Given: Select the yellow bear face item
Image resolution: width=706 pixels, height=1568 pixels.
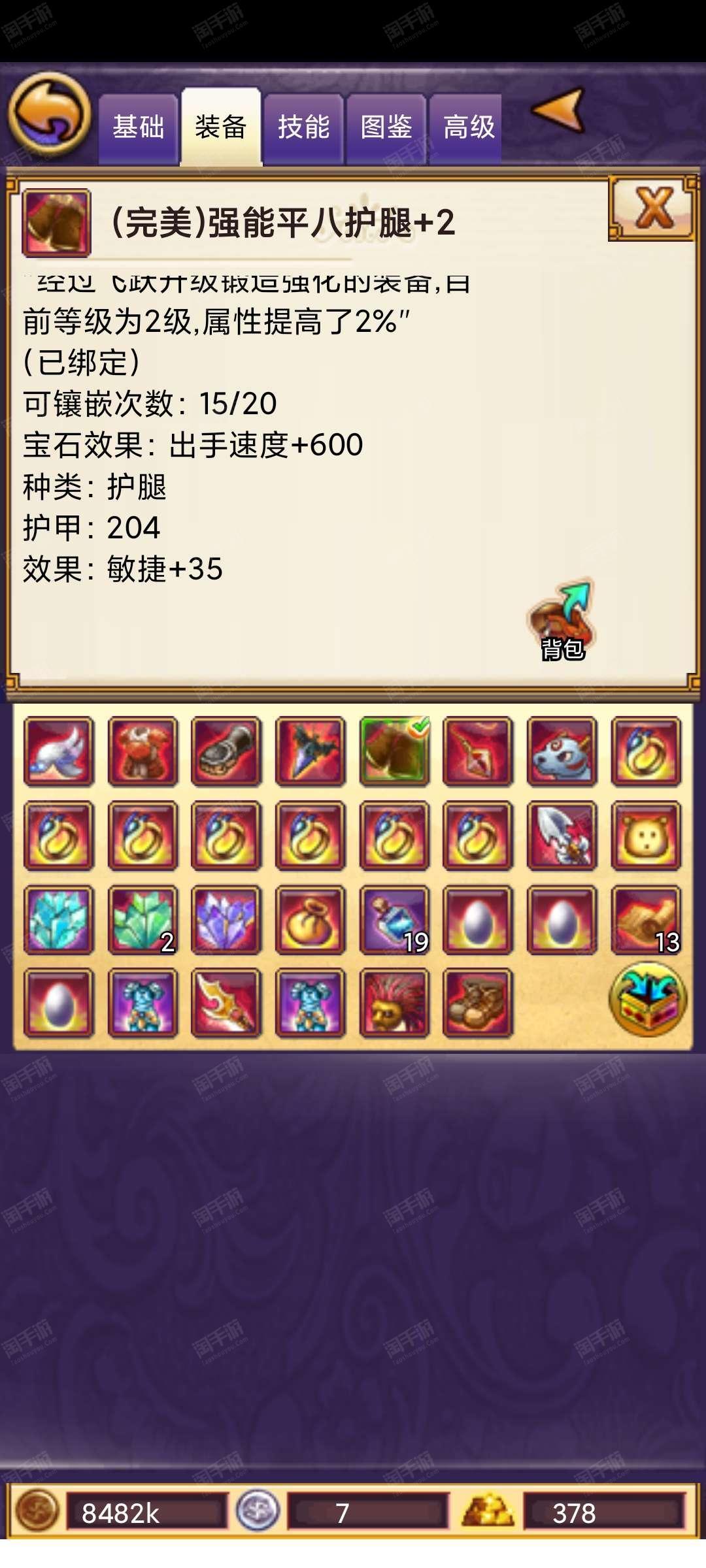Looking at the screenshot, I should click(646, 836).
